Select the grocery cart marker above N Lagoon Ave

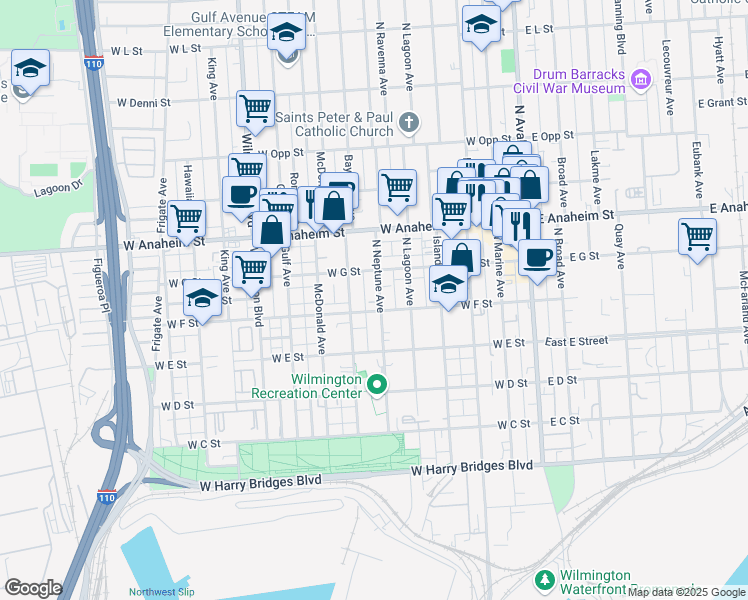click(397, 191)
